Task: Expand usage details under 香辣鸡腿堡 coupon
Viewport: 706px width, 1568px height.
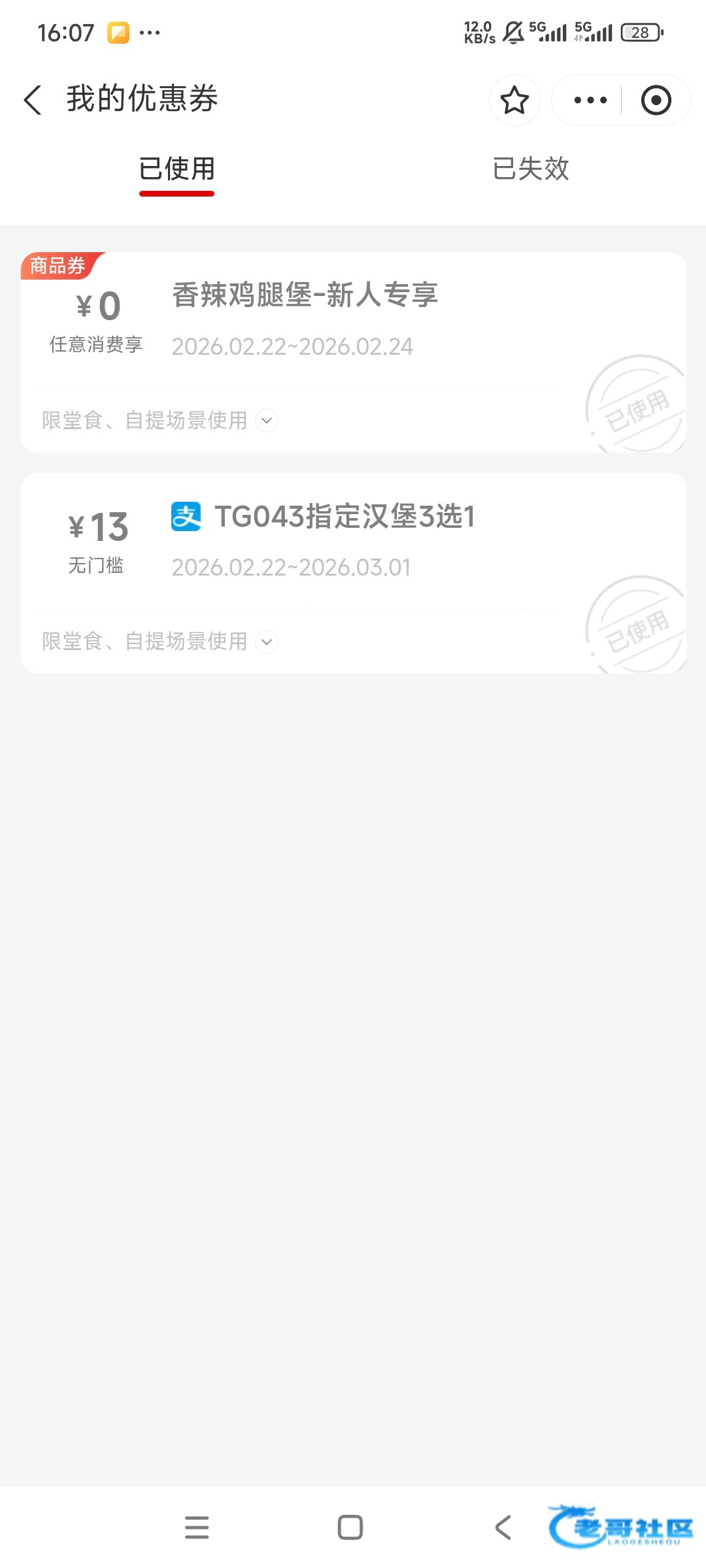Action: [x=267, y=421]
